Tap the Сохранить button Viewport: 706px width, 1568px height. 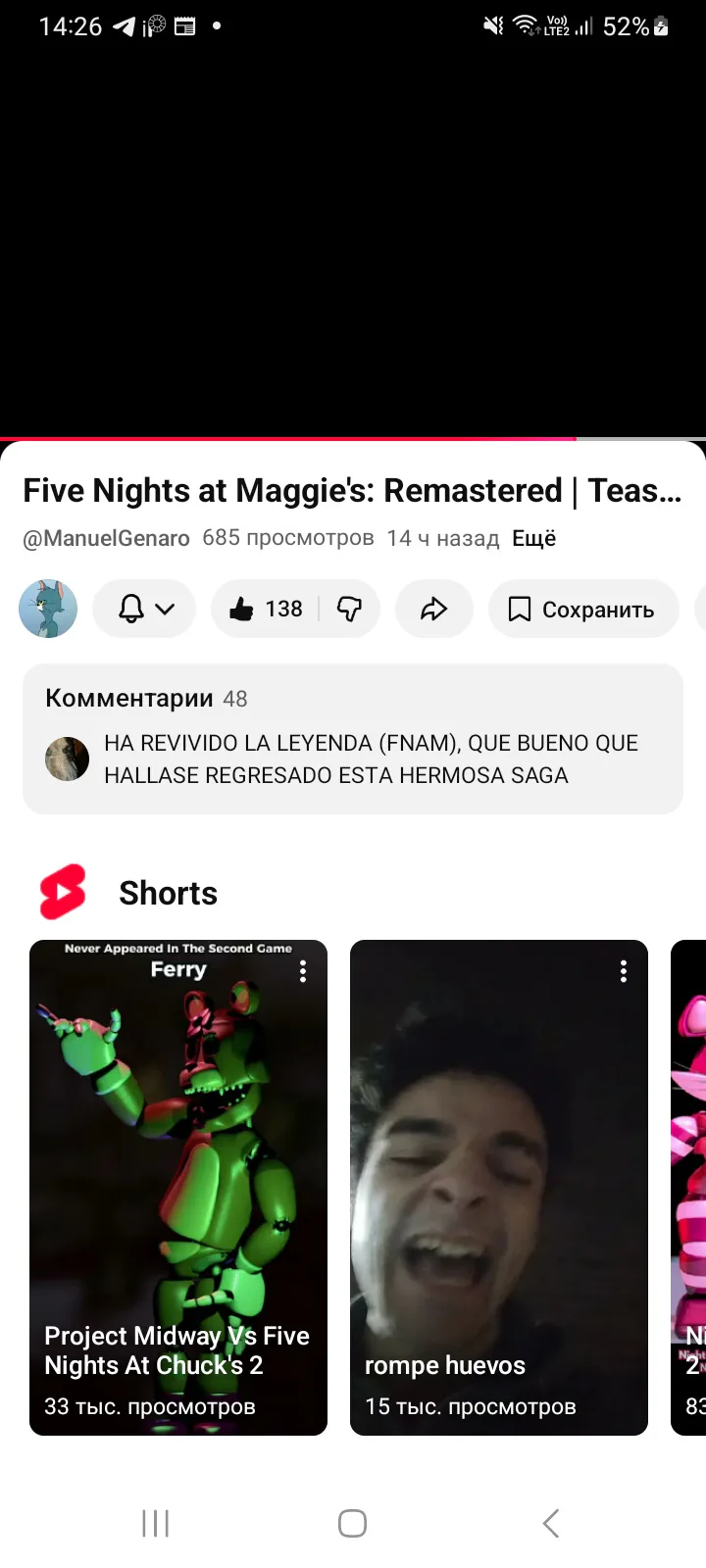[x=582, y=609]
